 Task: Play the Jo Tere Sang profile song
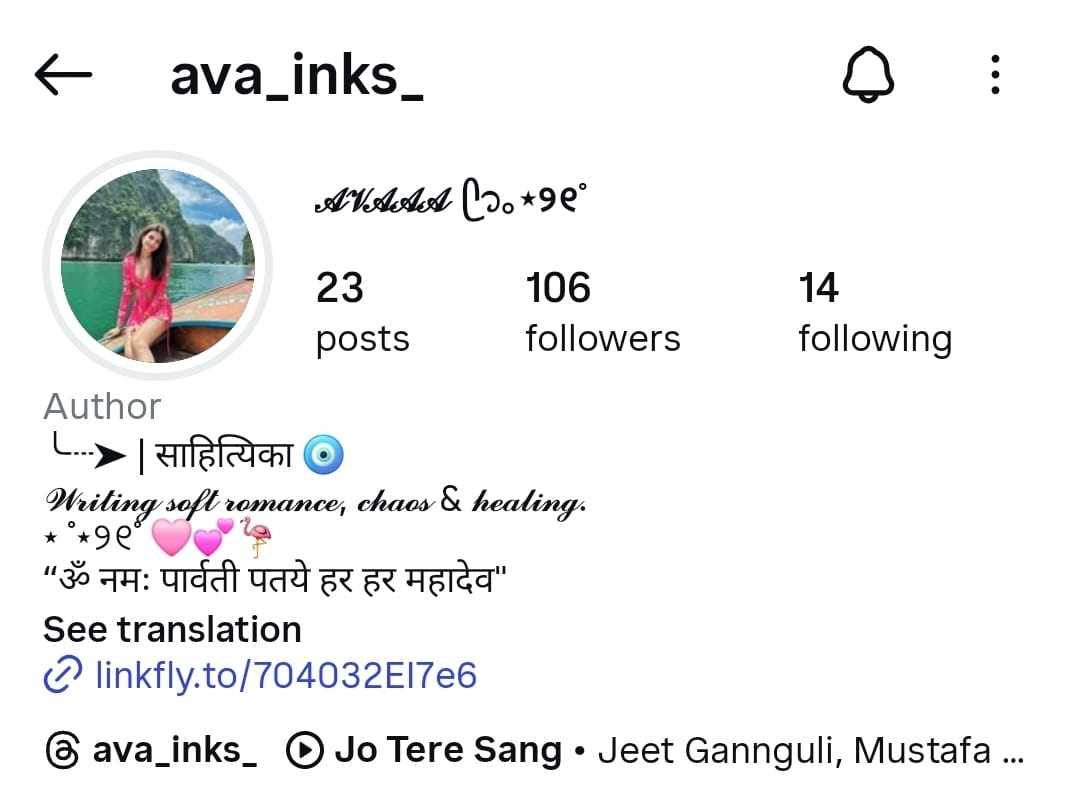coord(448,750)
